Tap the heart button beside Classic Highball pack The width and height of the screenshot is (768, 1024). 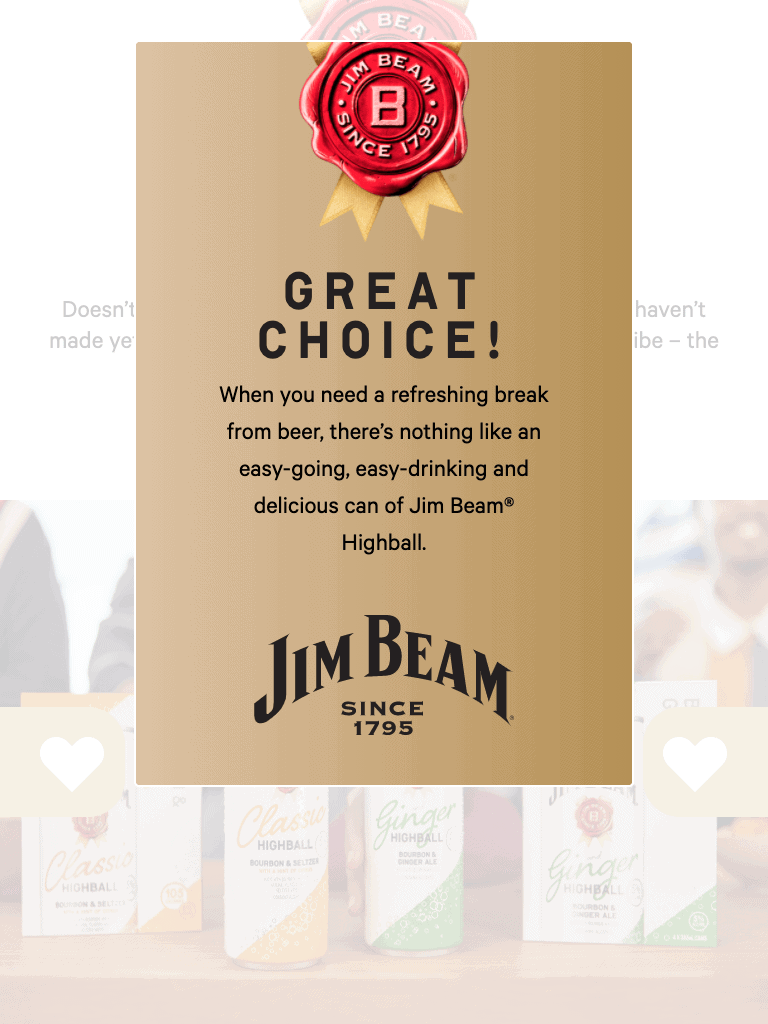70,762
